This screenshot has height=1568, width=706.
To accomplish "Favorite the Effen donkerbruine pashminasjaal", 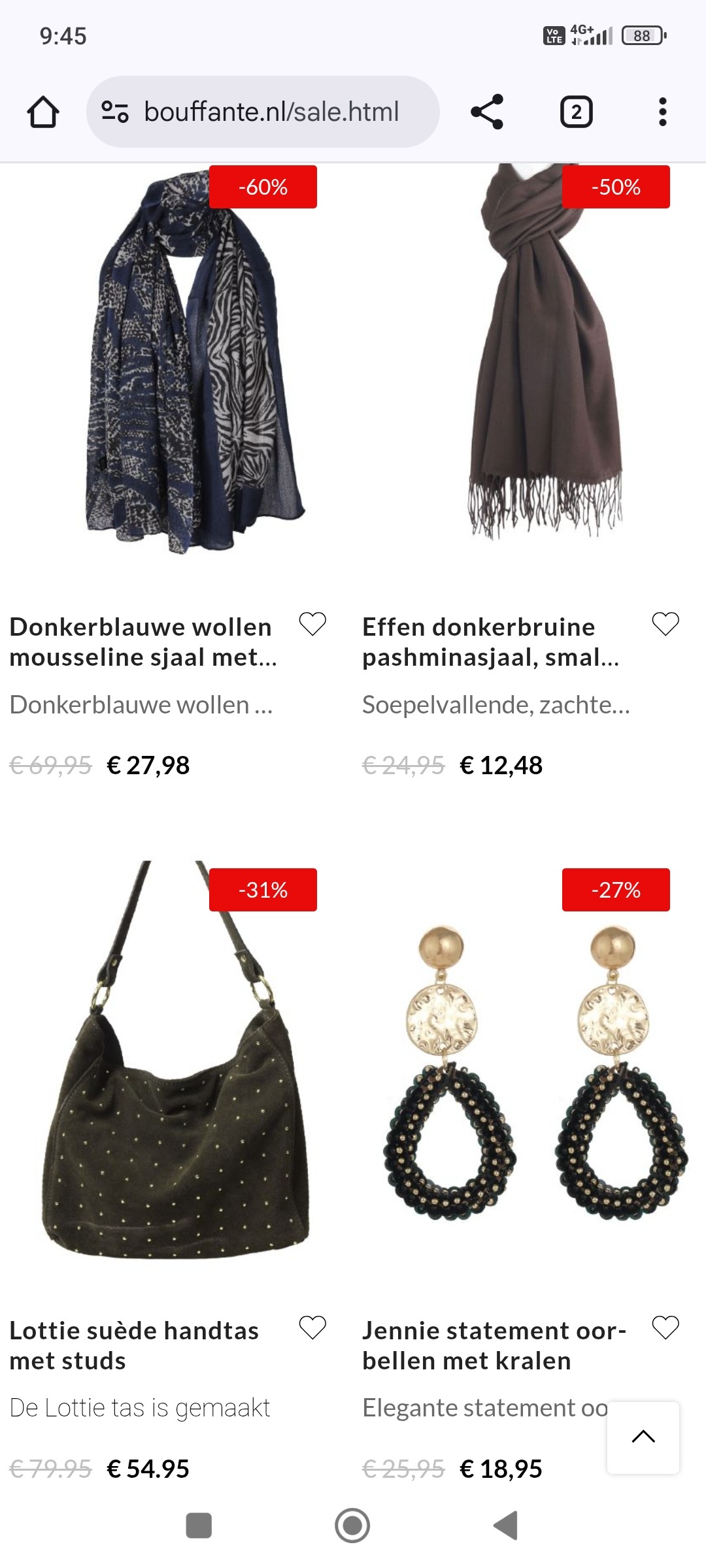I will click(666, 626).
